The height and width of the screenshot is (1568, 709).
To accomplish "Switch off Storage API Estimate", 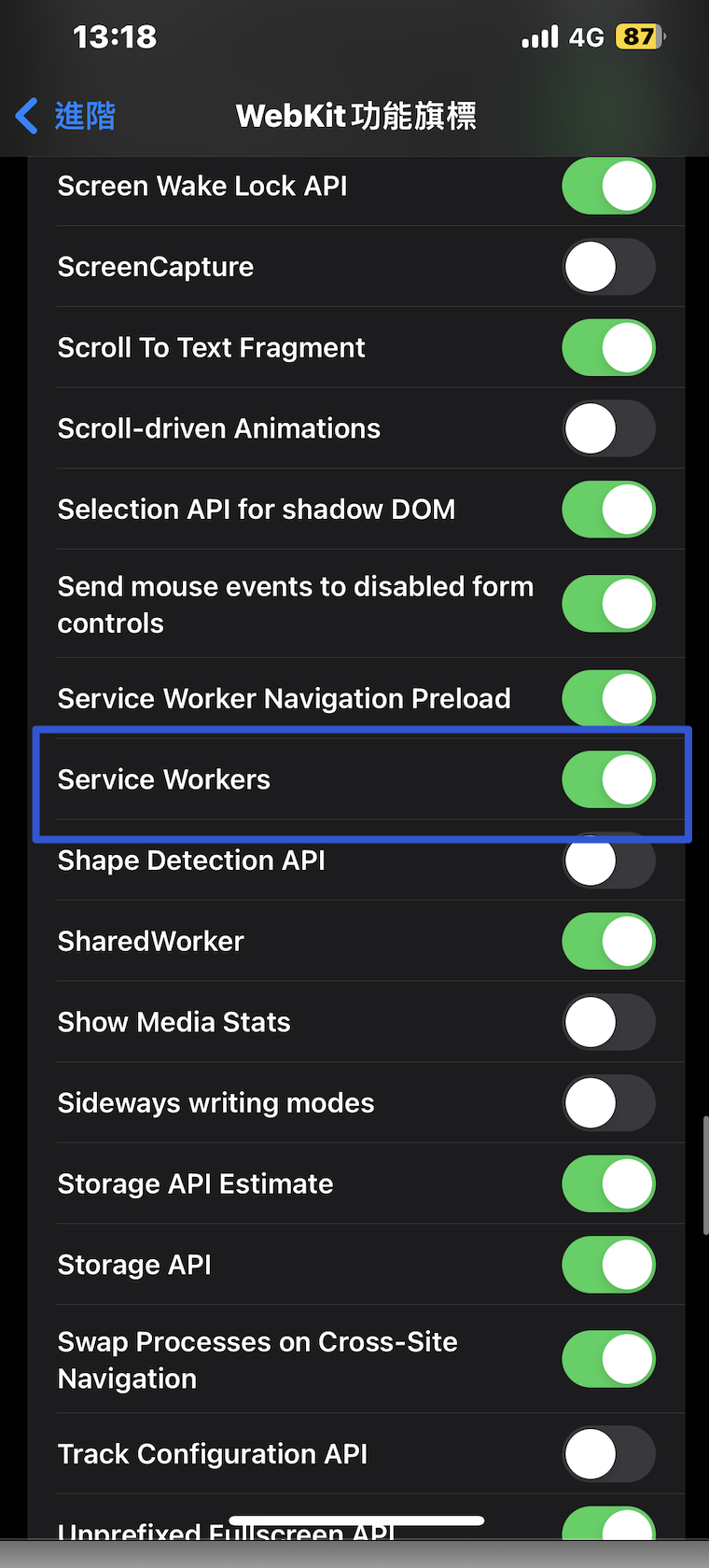I will point(608,1183).
